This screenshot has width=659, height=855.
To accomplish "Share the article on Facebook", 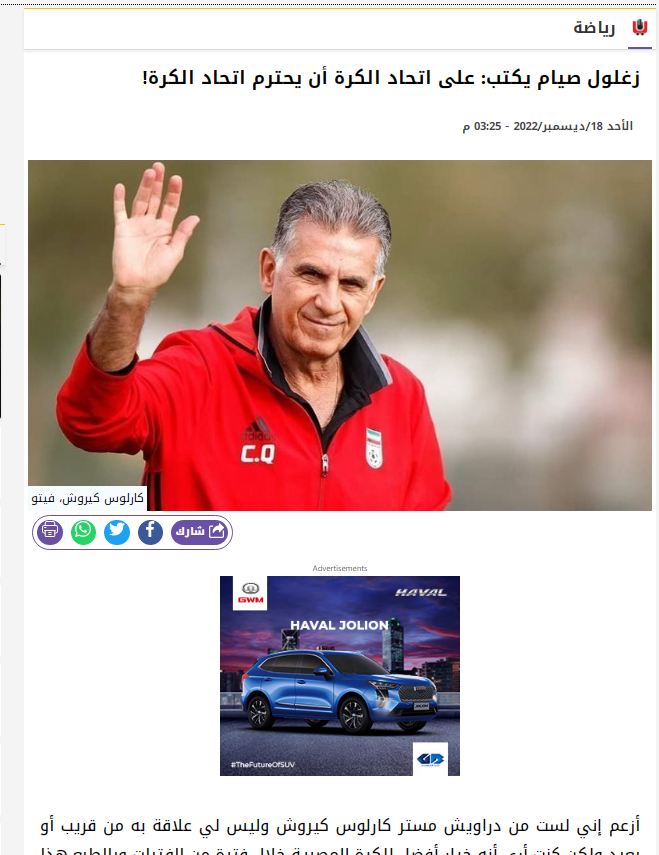I will click(x=150, y=531).
